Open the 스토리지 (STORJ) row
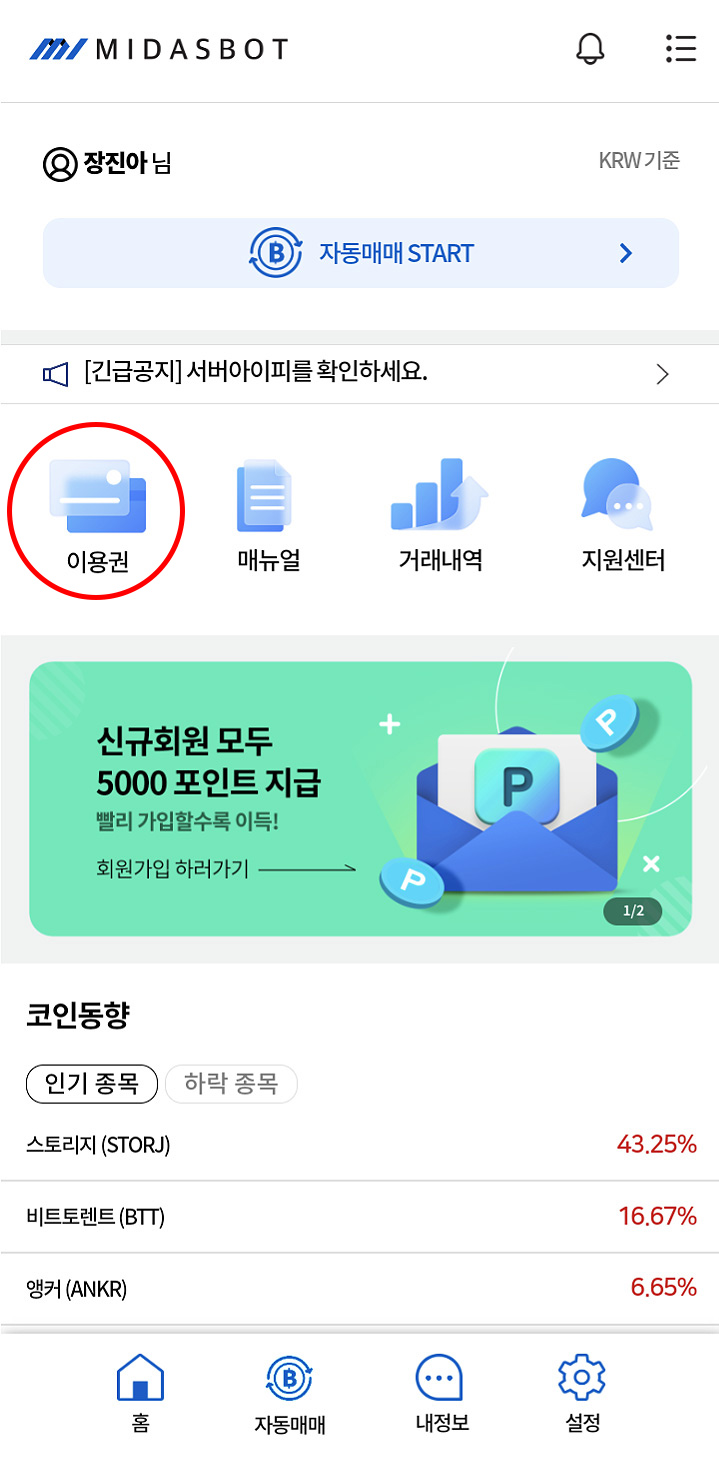This screenshot has width=719, height=1474. point(360,1145)
